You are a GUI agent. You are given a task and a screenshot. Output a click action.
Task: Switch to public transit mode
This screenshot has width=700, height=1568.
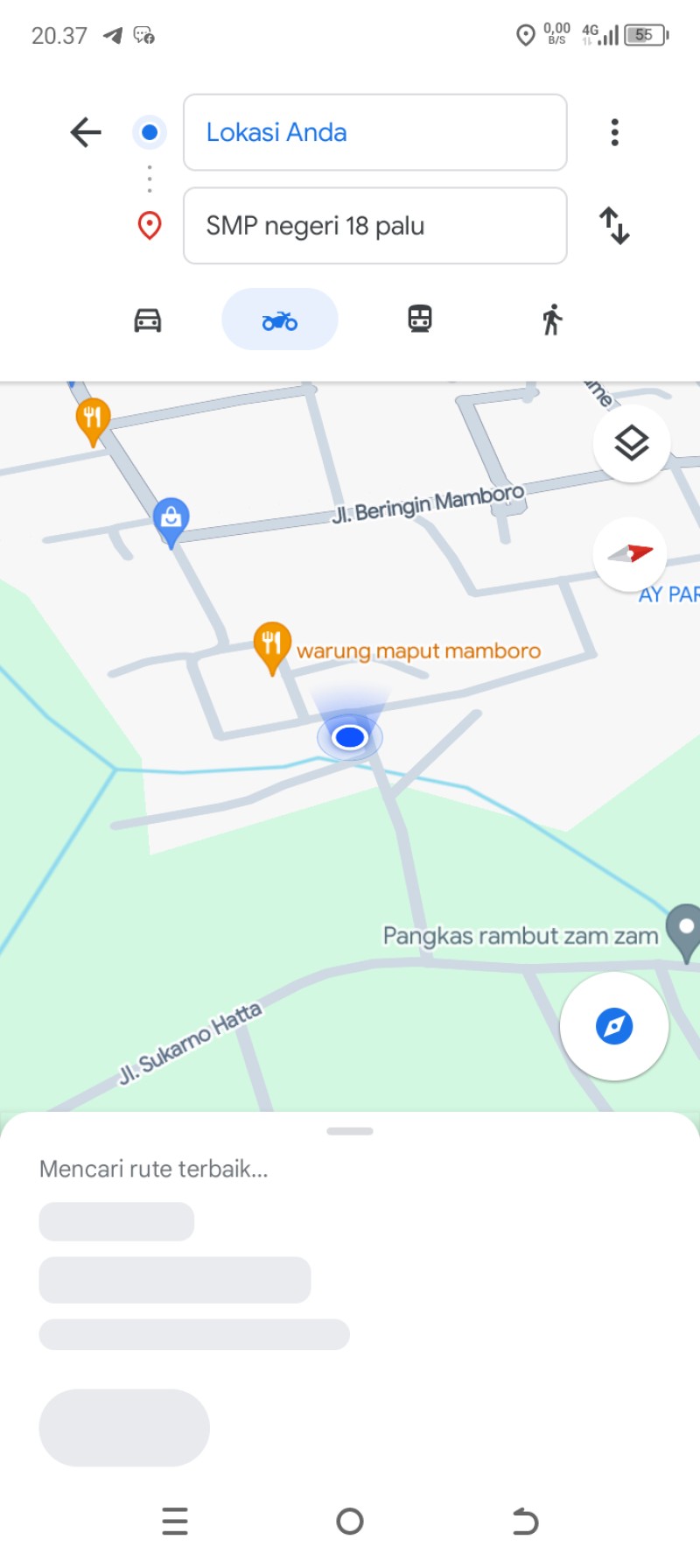(420, 320)
